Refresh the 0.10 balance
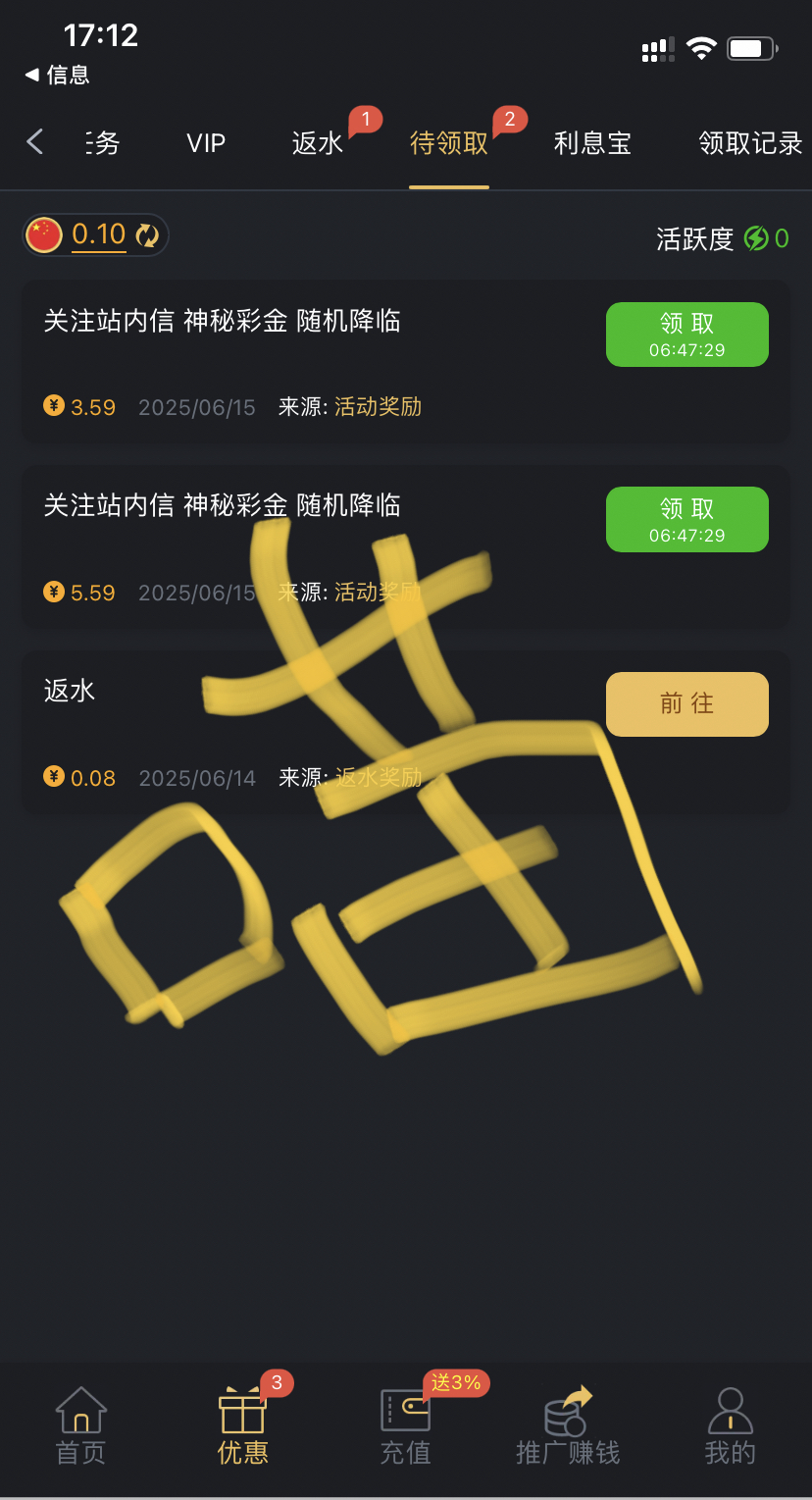The image size is (812, 1500). tap(147, 235)
